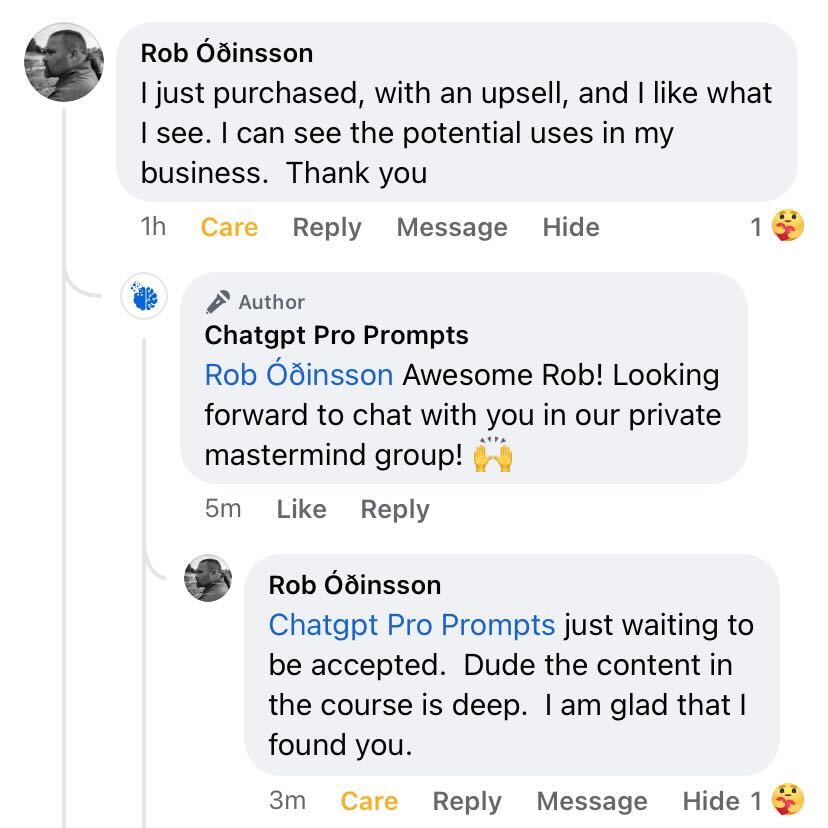Reply to Rob's first comment
This screenshot has width=828, height=828.
[326, 227]
